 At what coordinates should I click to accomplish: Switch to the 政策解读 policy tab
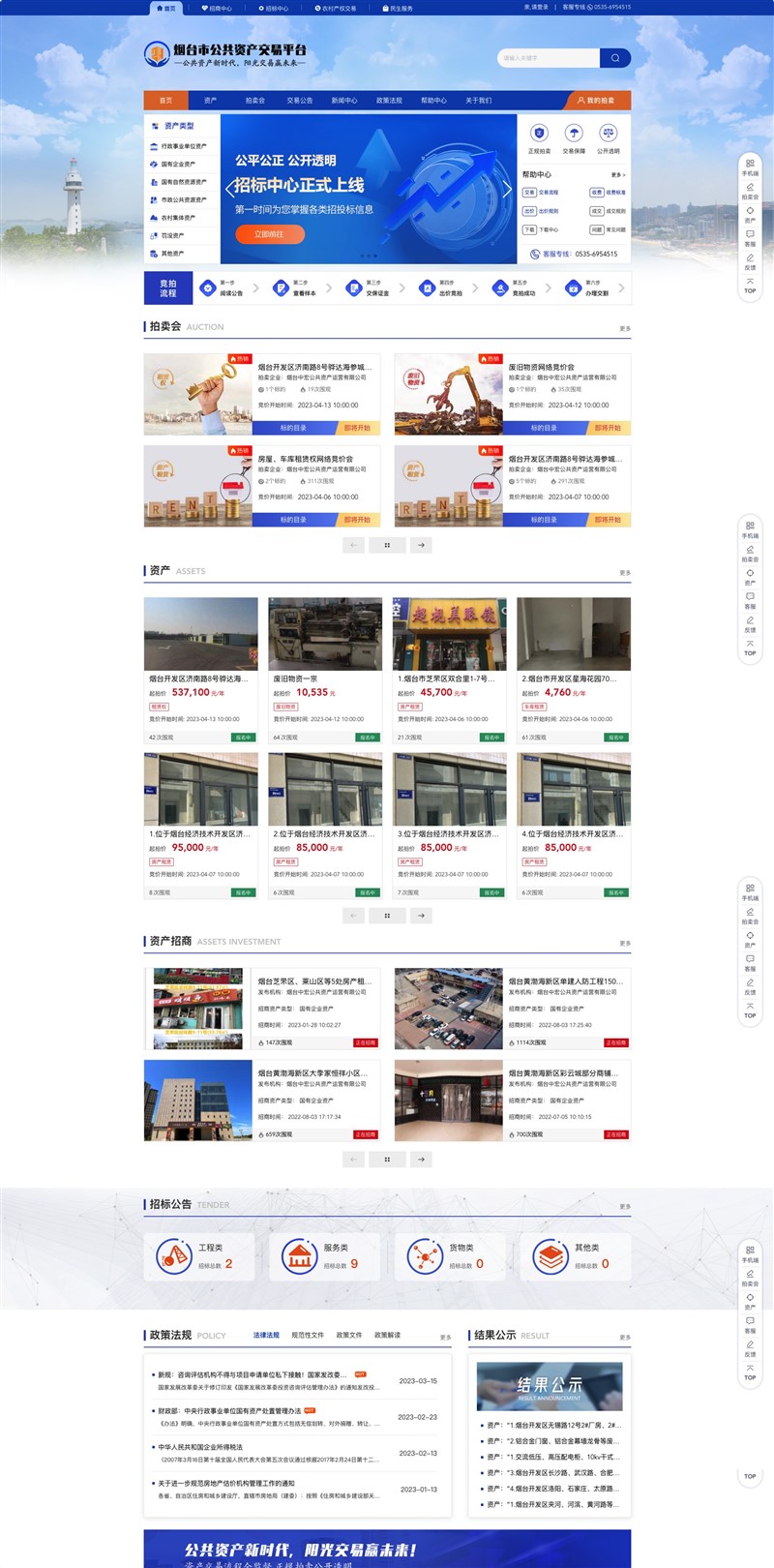(x=387, y=1335)
